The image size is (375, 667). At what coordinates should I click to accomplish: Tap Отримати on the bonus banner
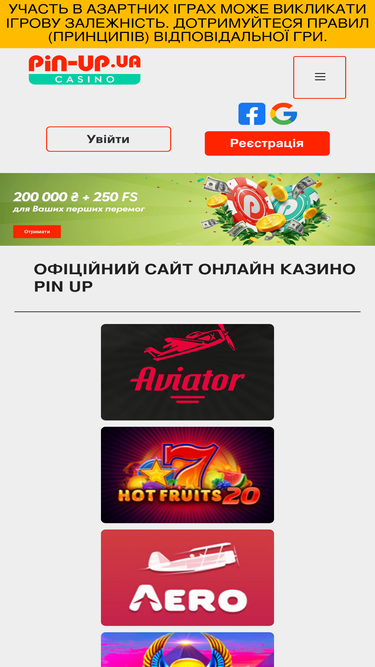pyautogui.click(x=37, y=232)
